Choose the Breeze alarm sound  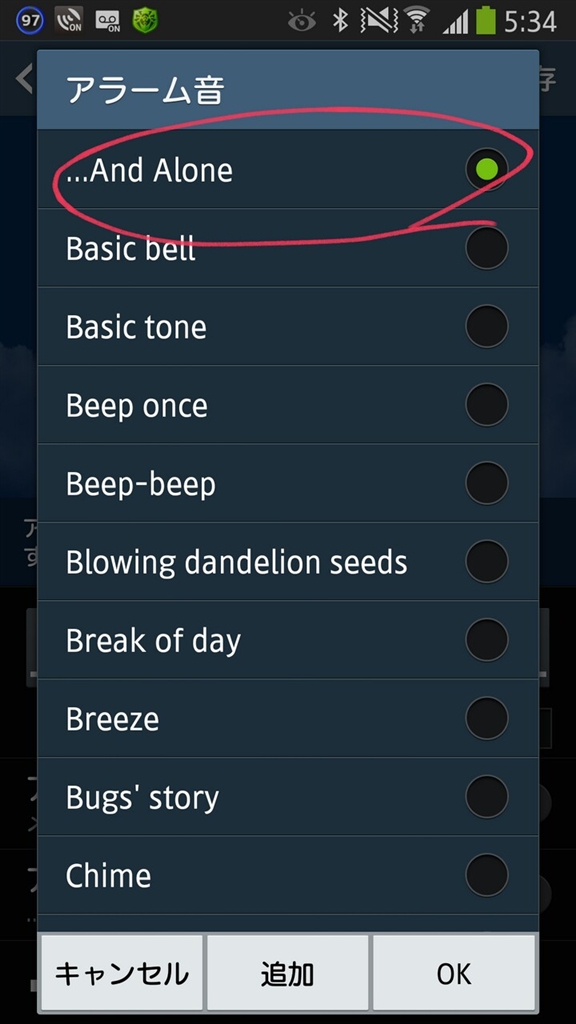pos(288,718)
